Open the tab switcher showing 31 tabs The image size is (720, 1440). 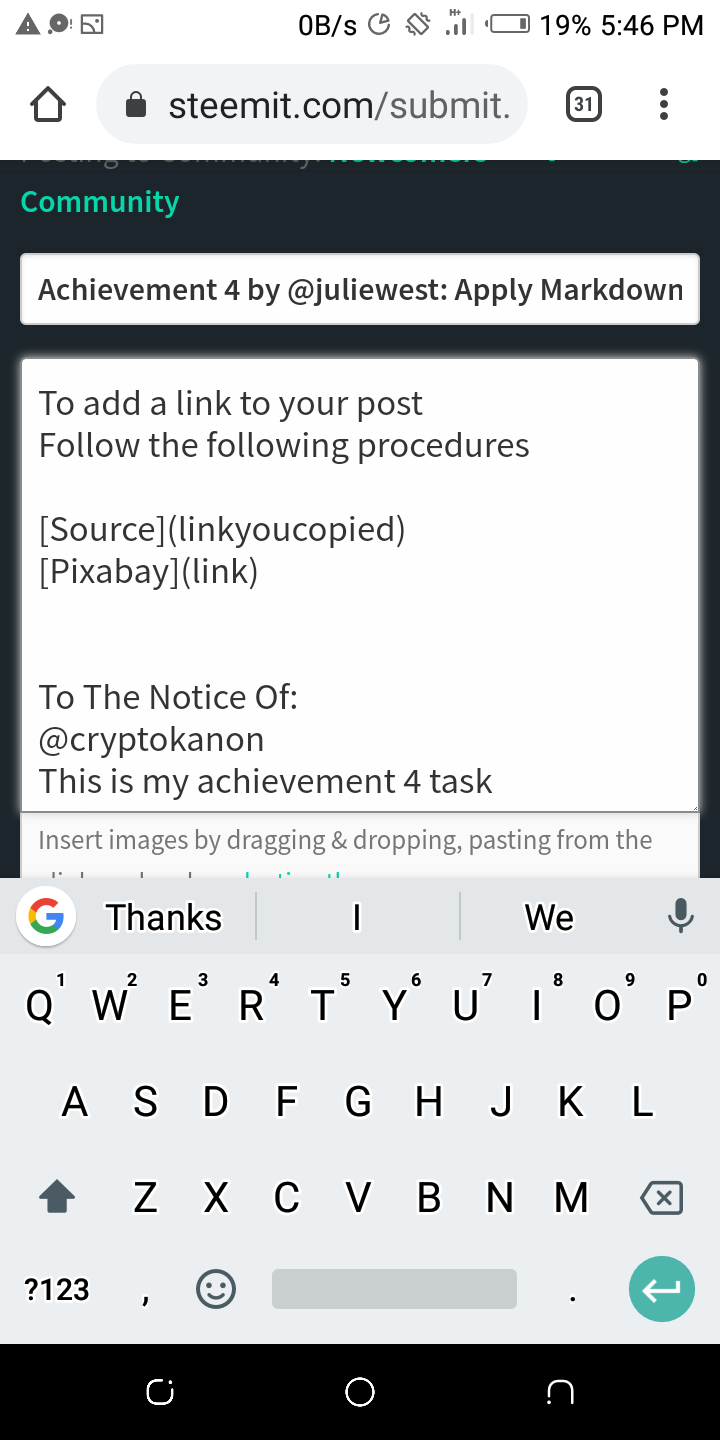[584, 104]
